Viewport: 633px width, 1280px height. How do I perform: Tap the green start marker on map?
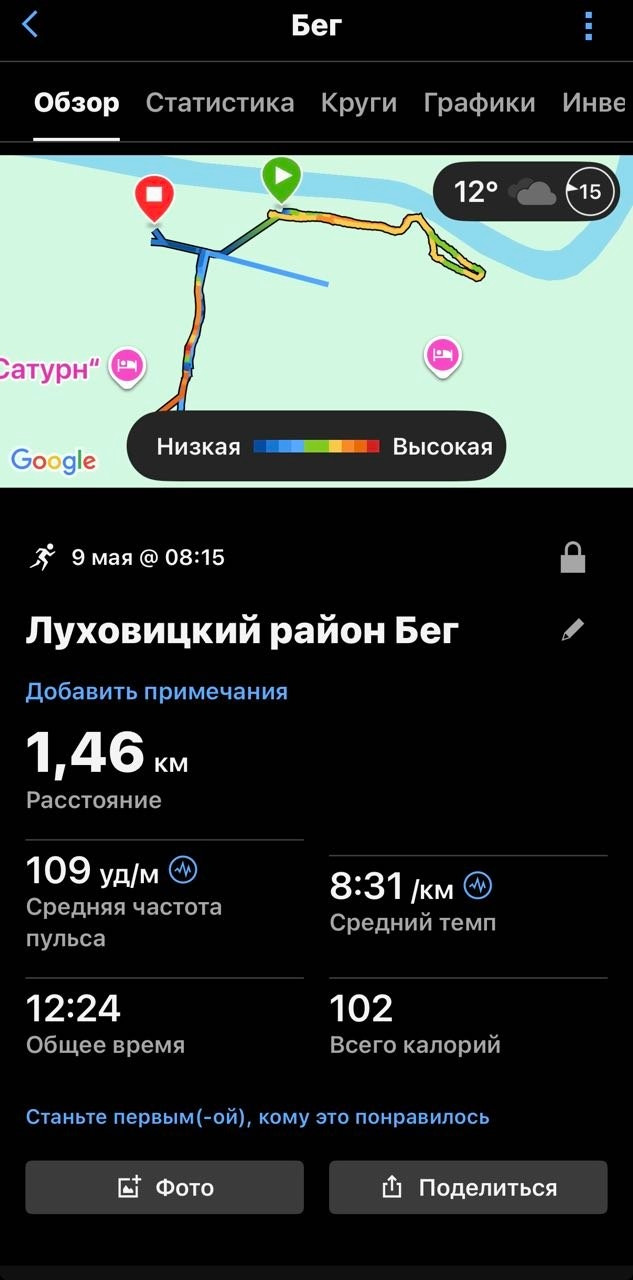[282, 181]
